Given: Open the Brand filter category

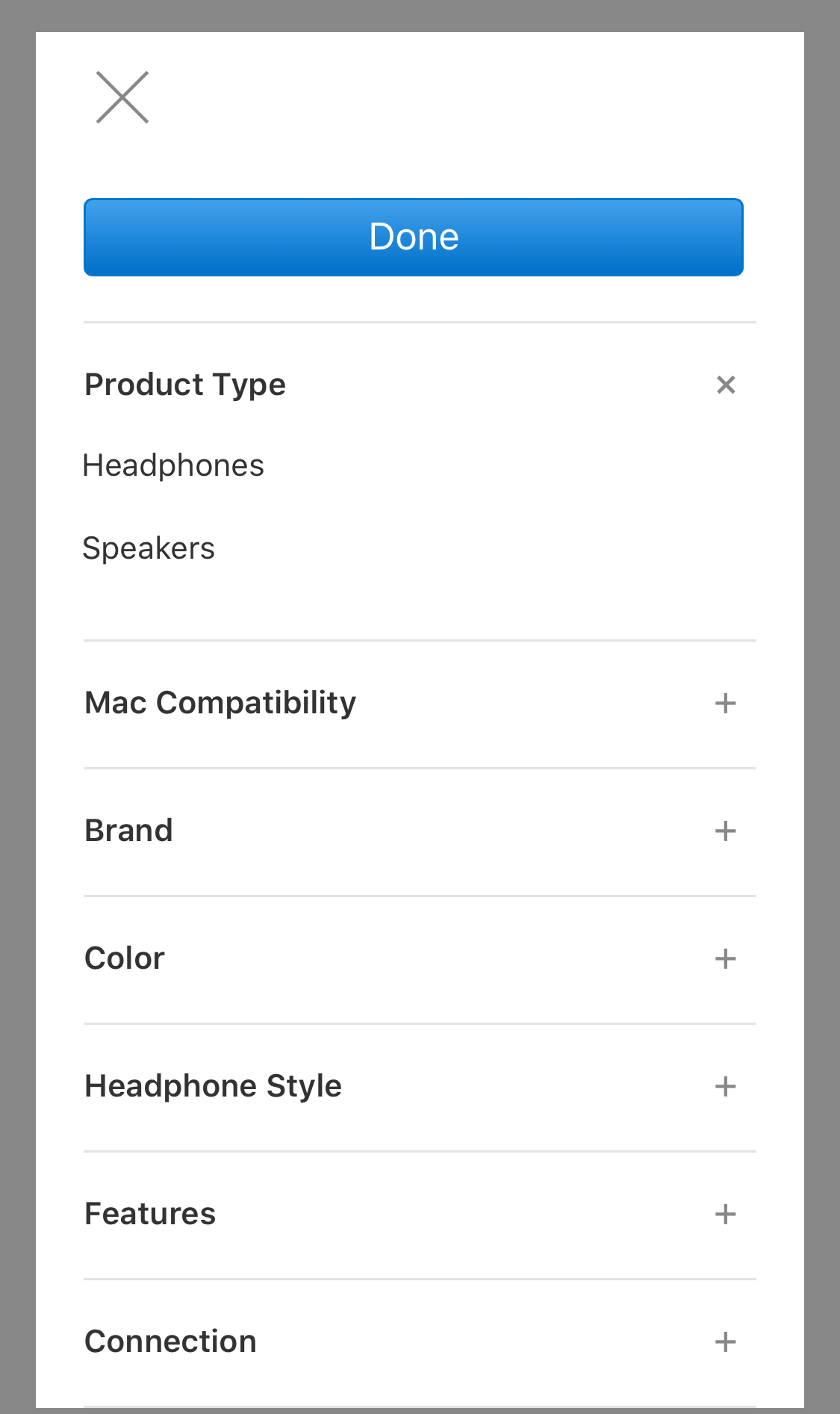Looking at the screenshot, I should 129,831.
